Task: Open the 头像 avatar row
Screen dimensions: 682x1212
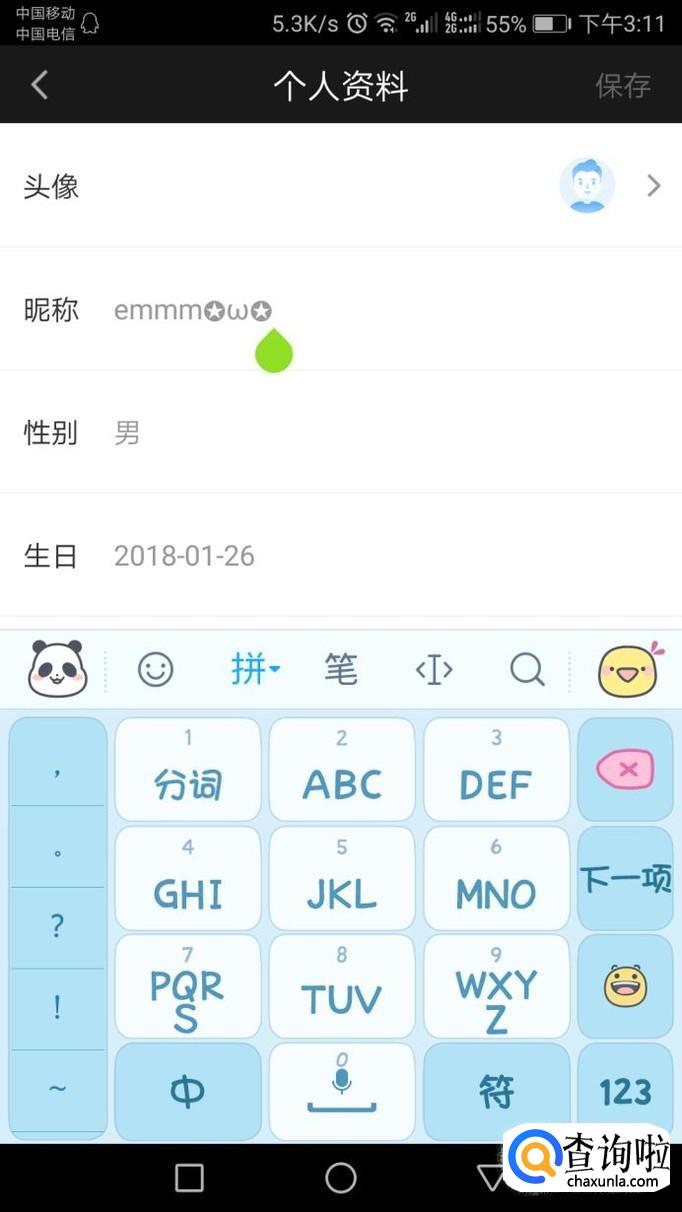Action: pyautogui.click(x=340, y=186)
